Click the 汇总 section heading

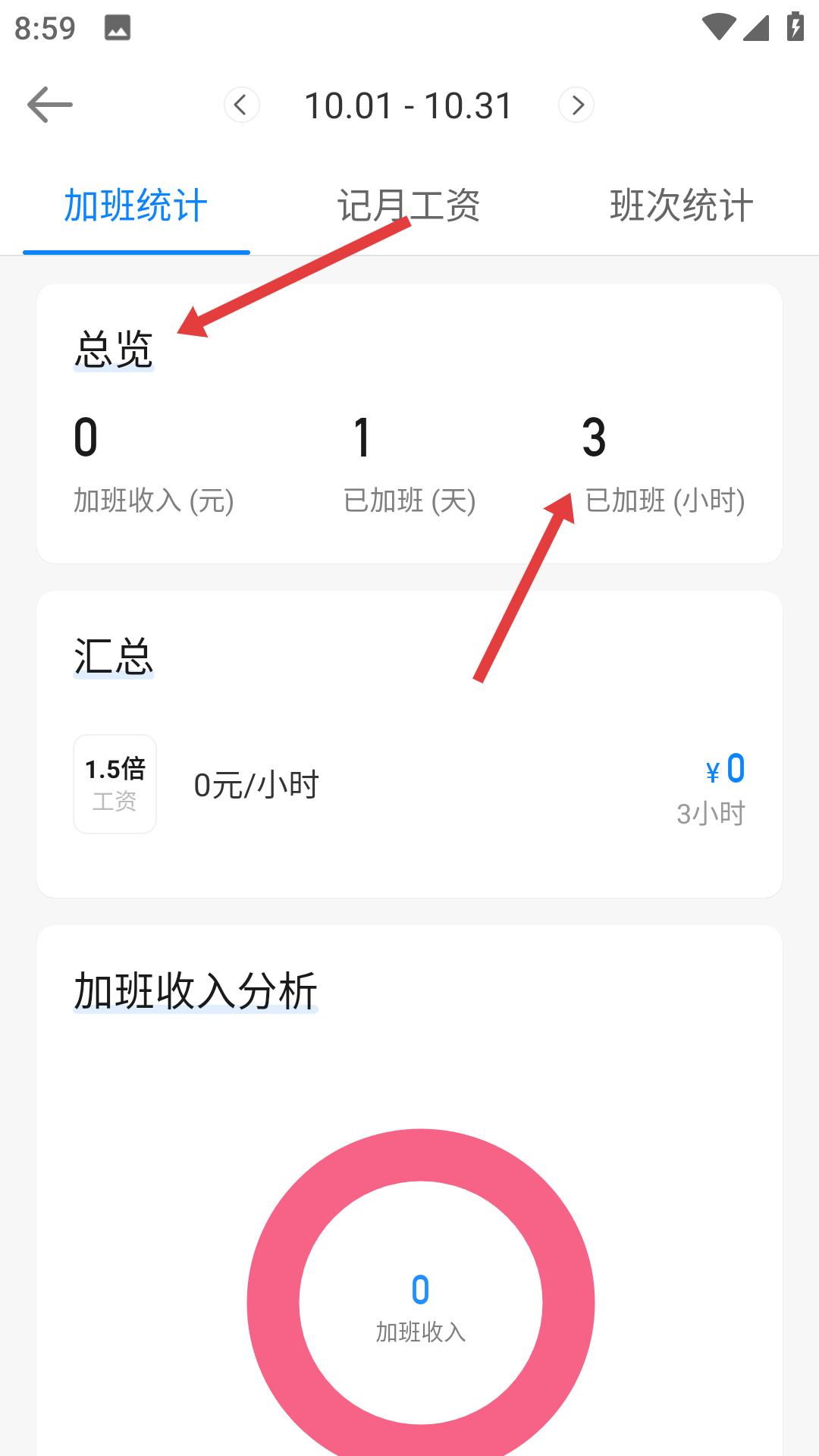click(x=113, y=655)
